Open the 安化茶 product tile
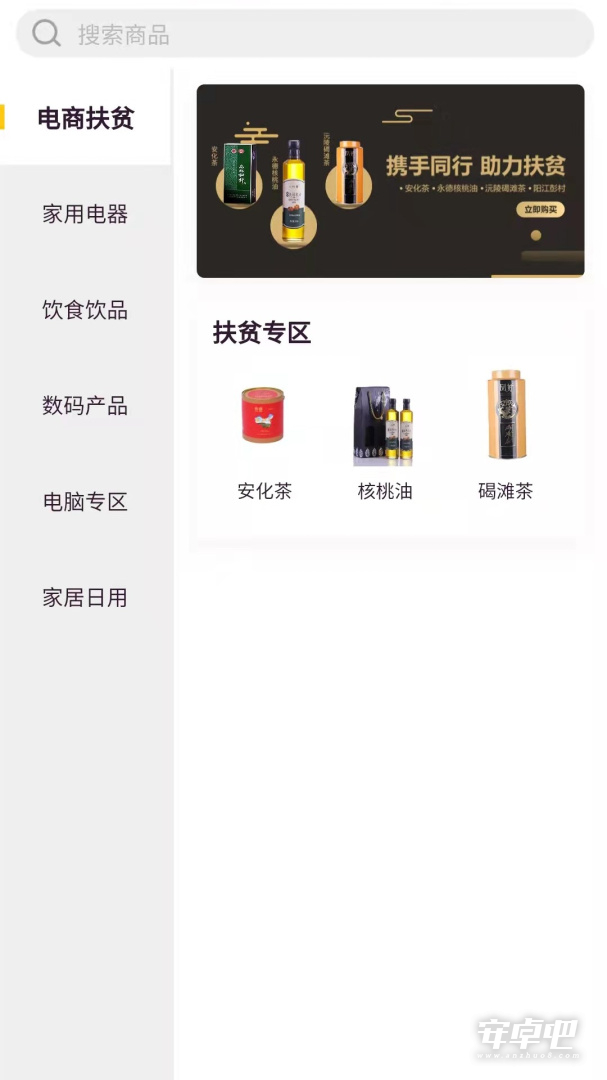The image size is (607, 1080). [264, 435]
